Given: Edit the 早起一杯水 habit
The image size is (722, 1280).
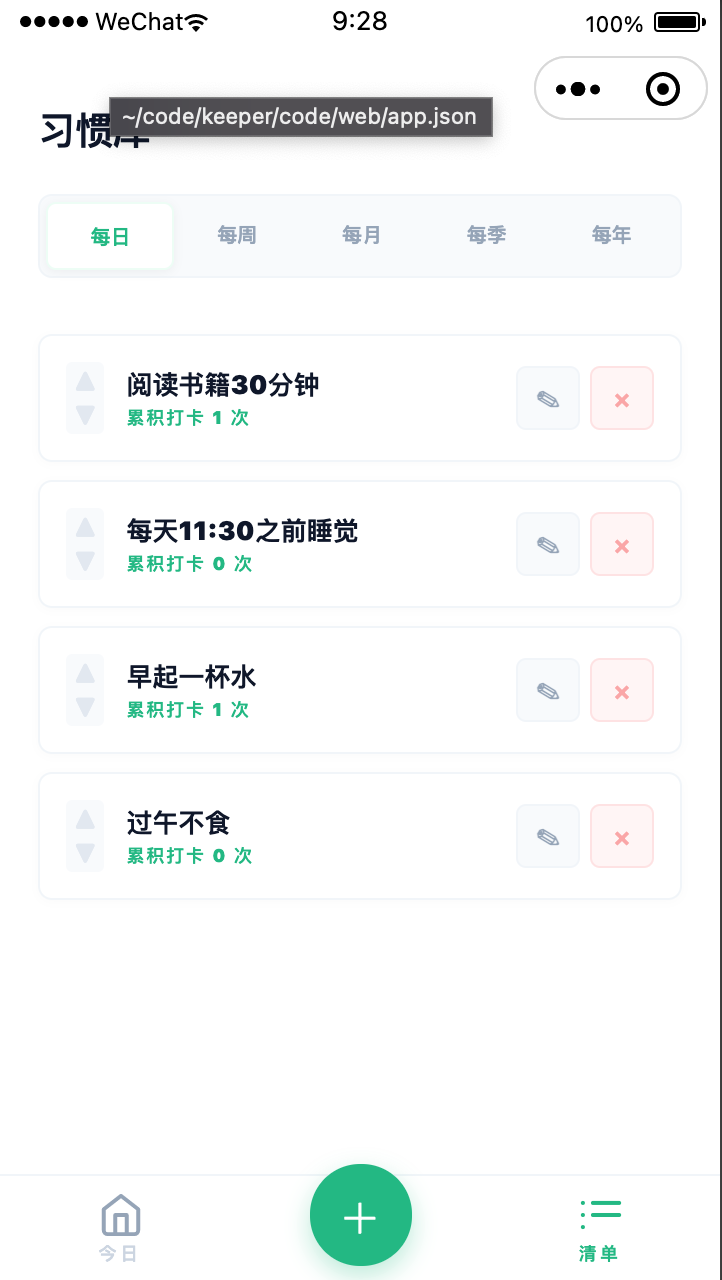Looking at the screenshot, I should [547, 690].
